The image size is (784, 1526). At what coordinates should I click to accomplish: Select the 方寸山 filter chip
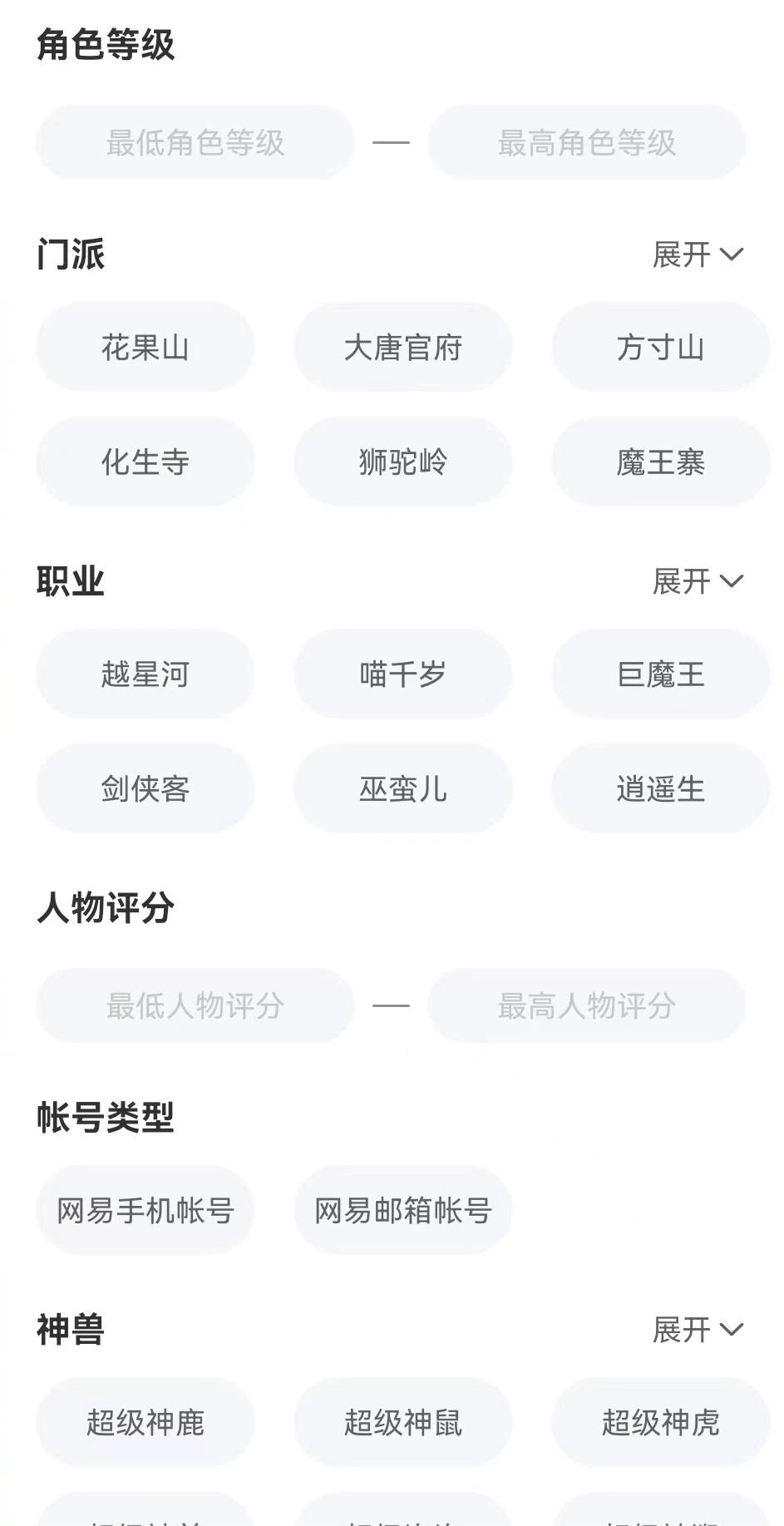tap(660, 348)
